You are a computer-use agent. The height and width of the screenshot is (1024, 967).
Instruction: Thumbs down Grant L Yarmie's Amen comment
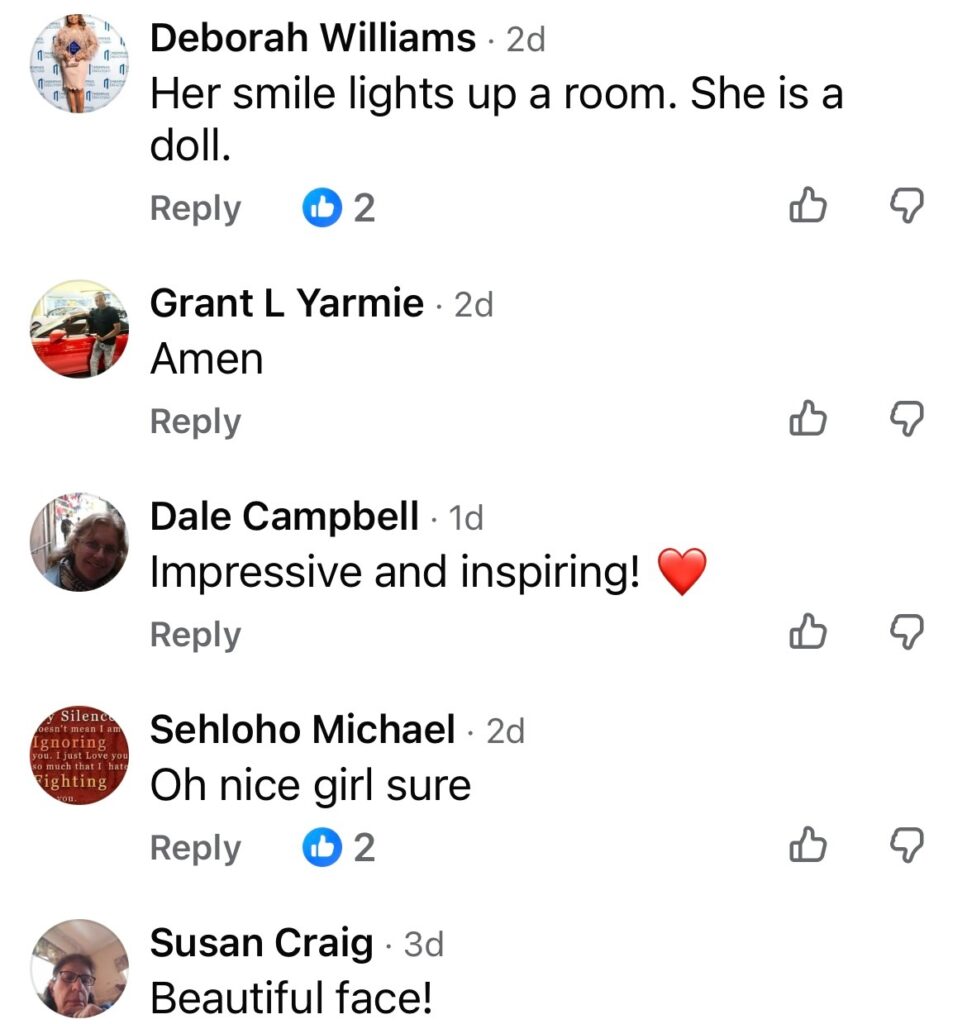(x=906, y=420)
